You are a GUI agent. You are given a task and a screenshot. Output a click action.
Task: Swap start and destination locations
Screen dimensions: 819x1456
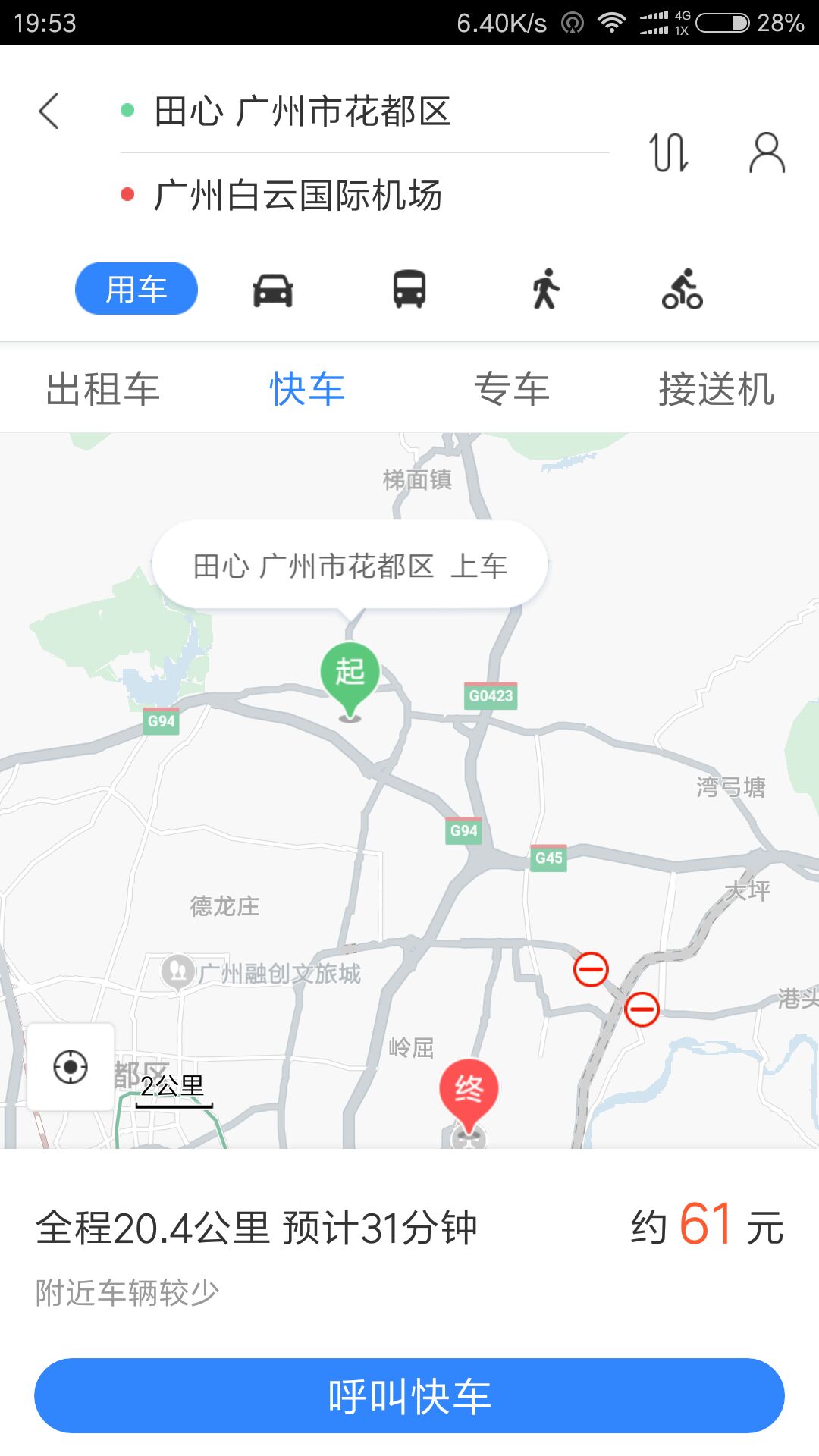pyautogui.click(x=669, y=152)
